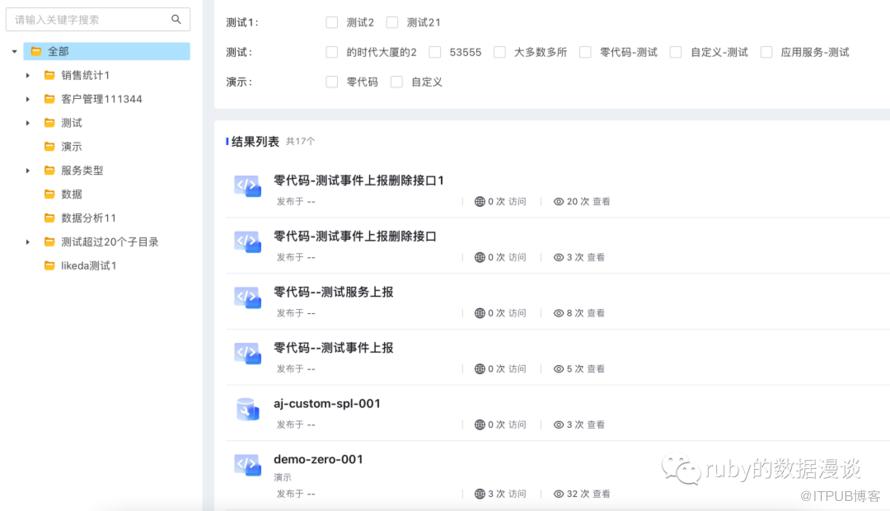Check the 自定义 checkbox in 演示 row
The width and height of the screenshot is (890, 511).
[x=397, y=82]
